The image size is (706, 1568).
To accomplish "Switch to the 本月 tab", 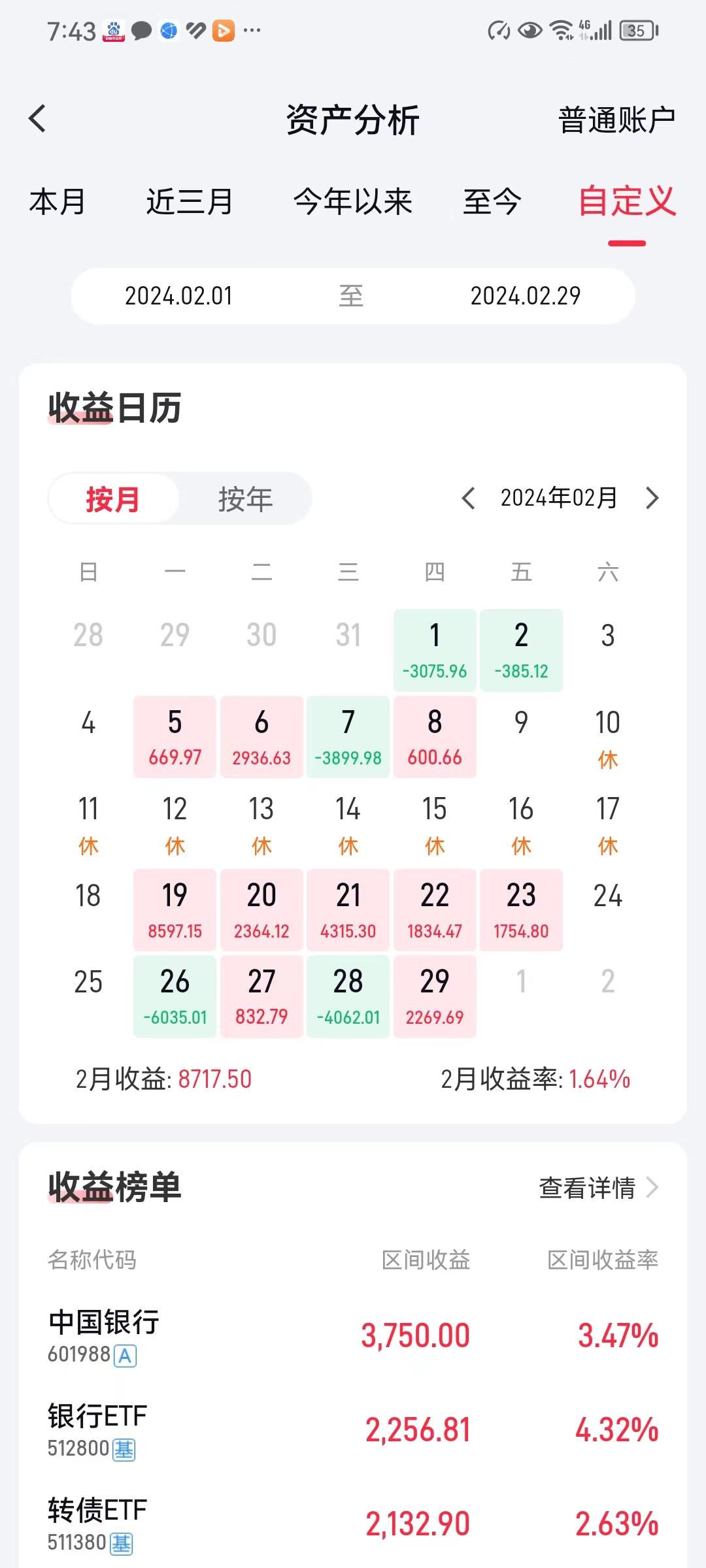I will pyautogui.click(x=58, y=201).
